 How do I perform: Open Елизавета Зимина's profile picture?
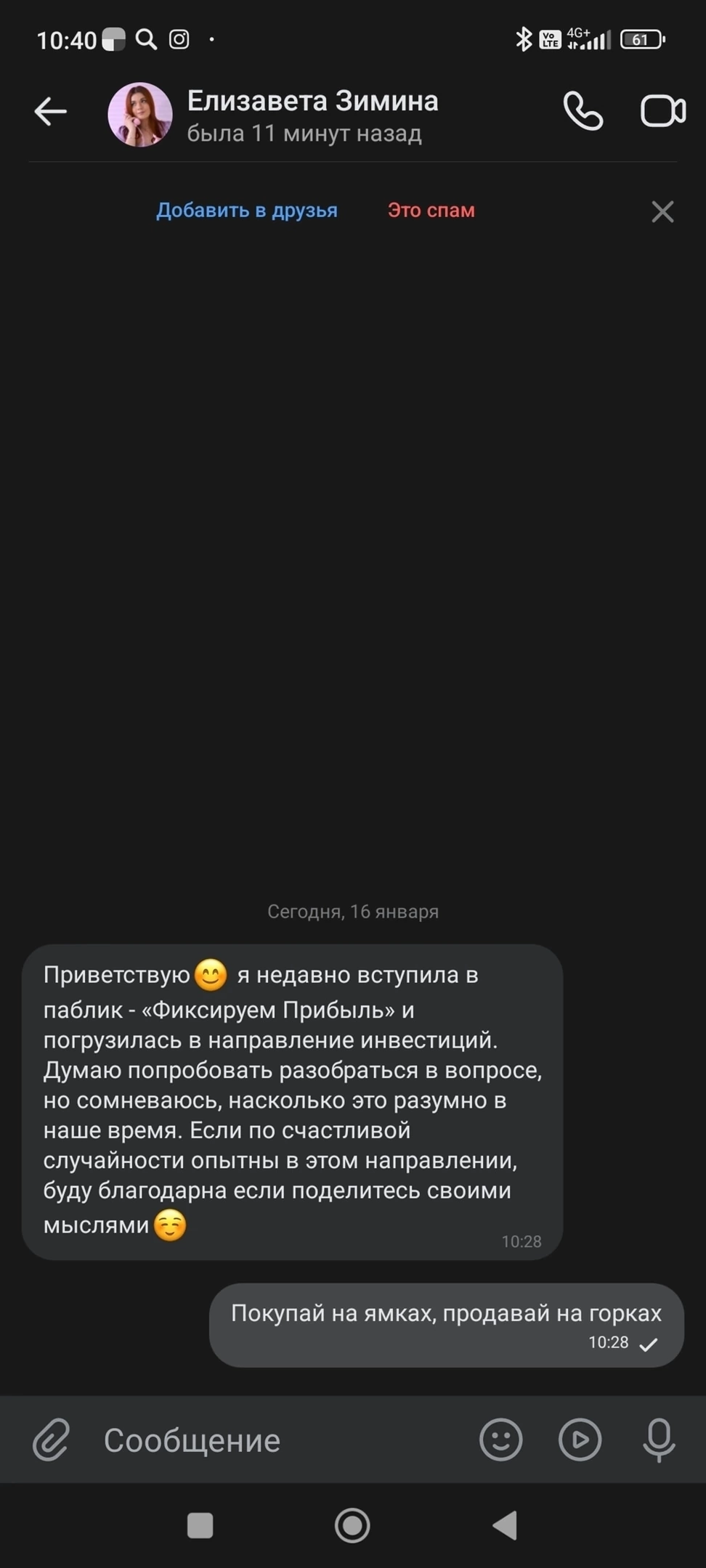tap(140, 115)
